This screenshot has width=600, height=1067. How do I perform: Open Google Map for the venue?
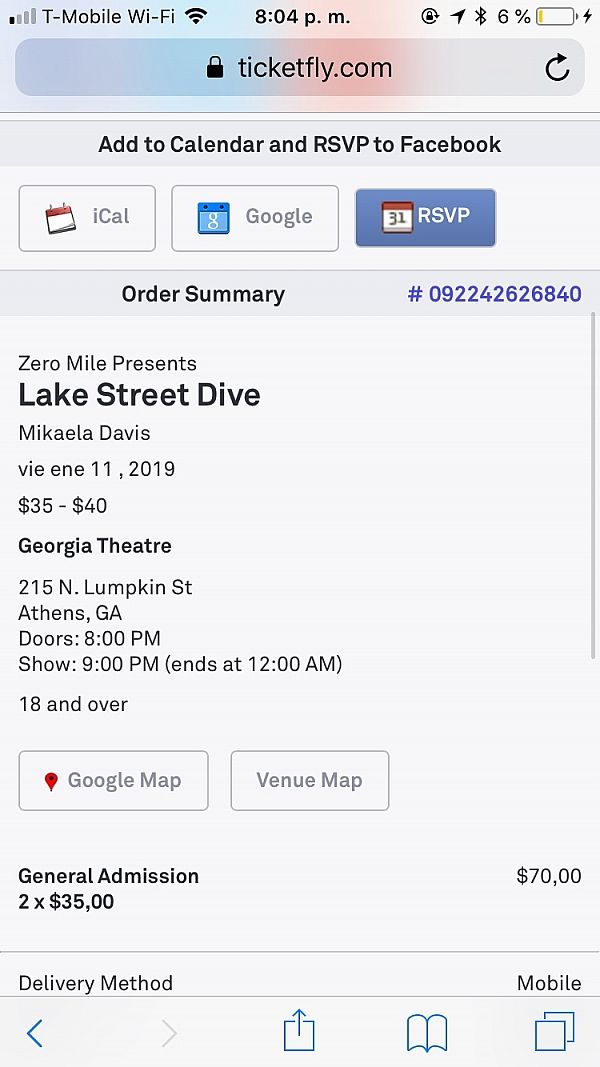pyautogui.click(x=114, y=781)
